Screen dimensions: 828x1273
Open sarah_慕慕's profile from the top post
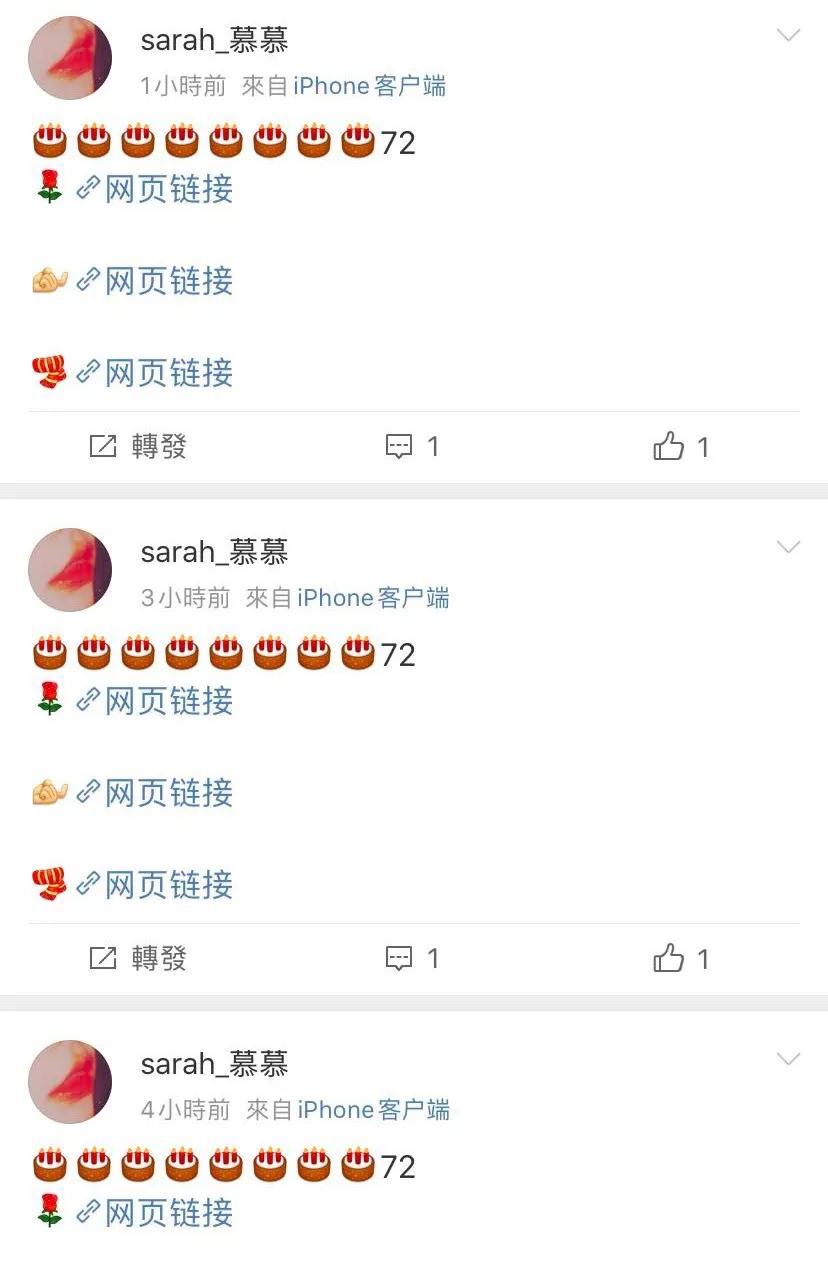[x=214, y=40]
